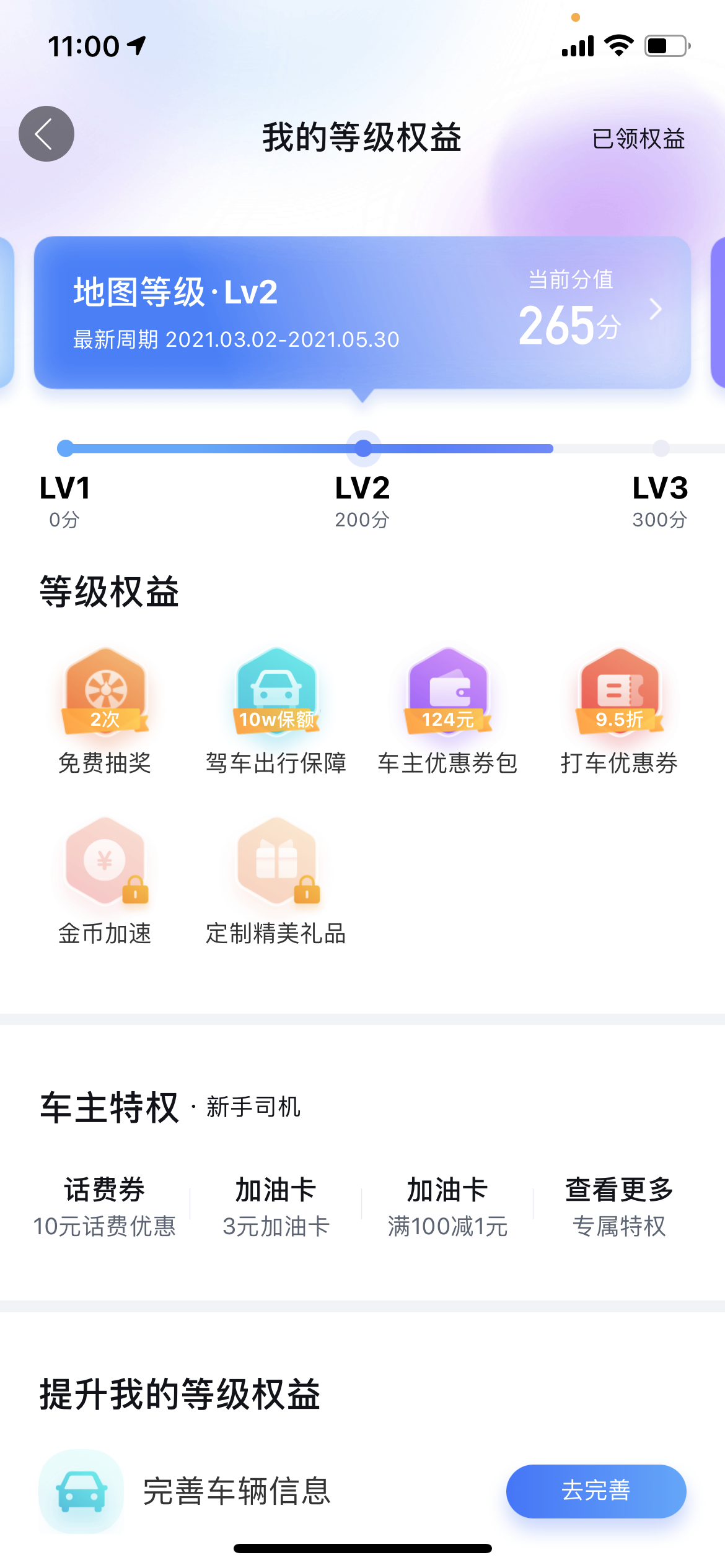Select the 3元加油卡 privilege

pyautogui.click(x=276, y=1207)
